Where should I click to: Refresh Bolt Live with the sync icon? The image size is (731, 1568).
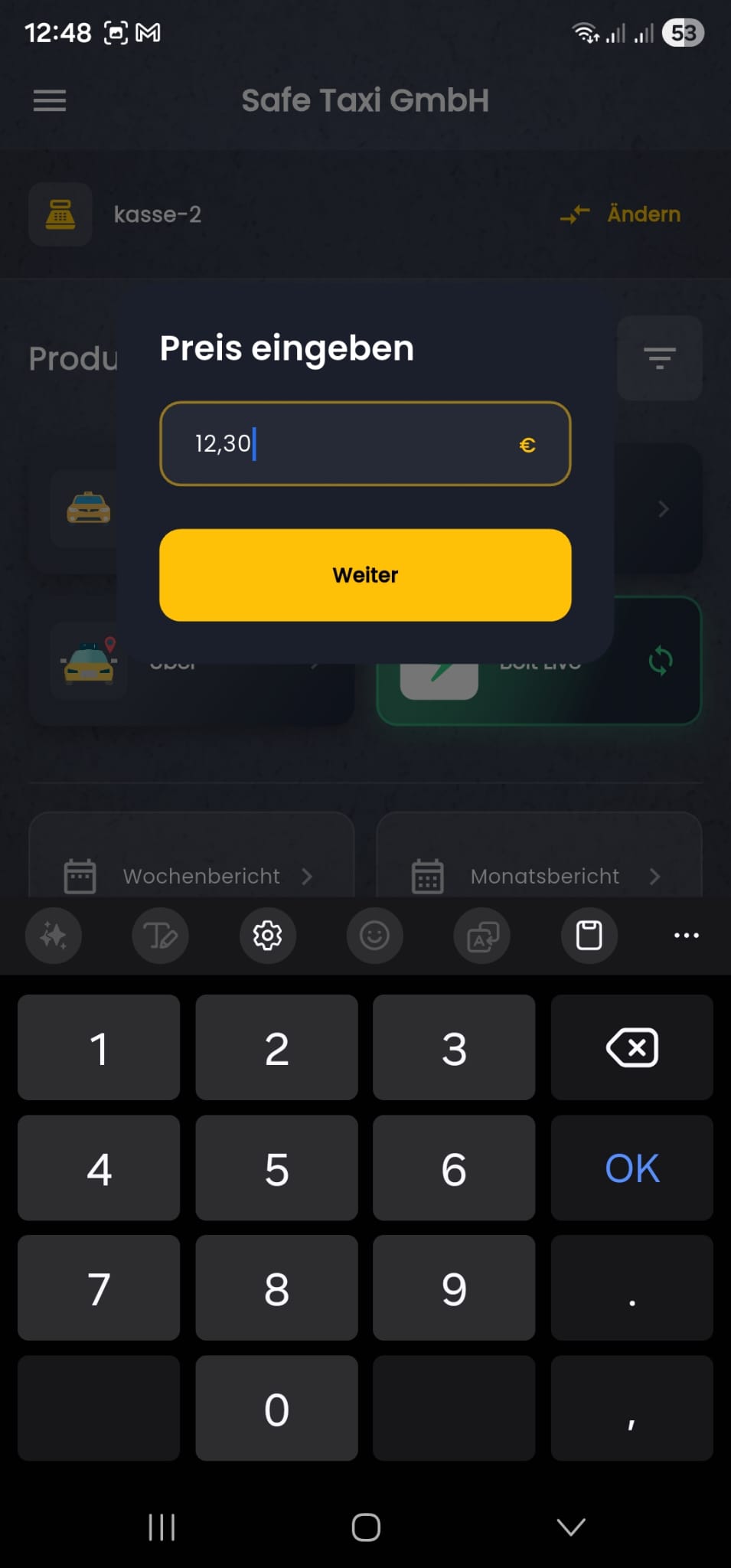[x=659, y=661]
